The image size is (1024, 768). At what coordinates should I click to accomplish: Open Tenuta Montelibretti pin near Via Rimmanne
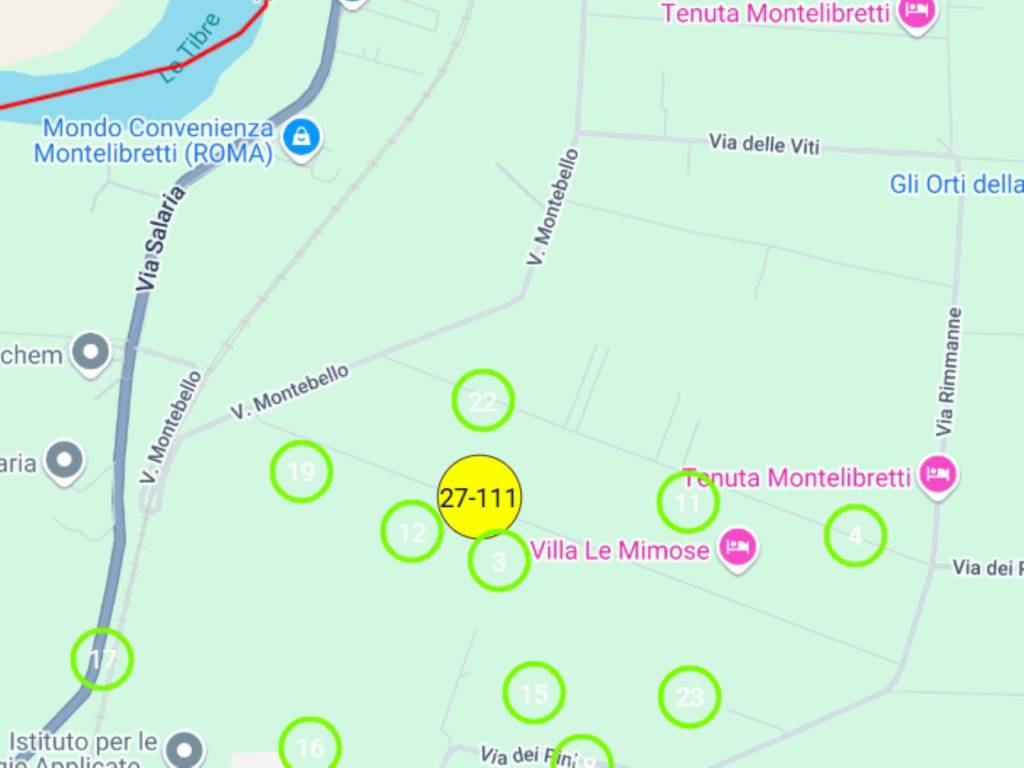937,473
